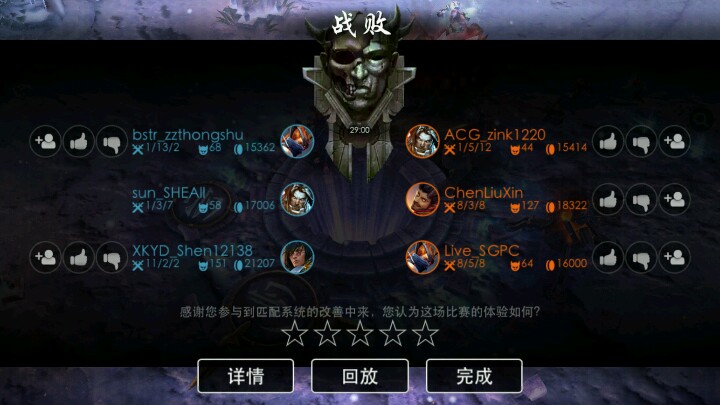Viewport: 720px width, 405px height.
Task: Like Live_SGPC's performance
Action: [x=608, y=258]
